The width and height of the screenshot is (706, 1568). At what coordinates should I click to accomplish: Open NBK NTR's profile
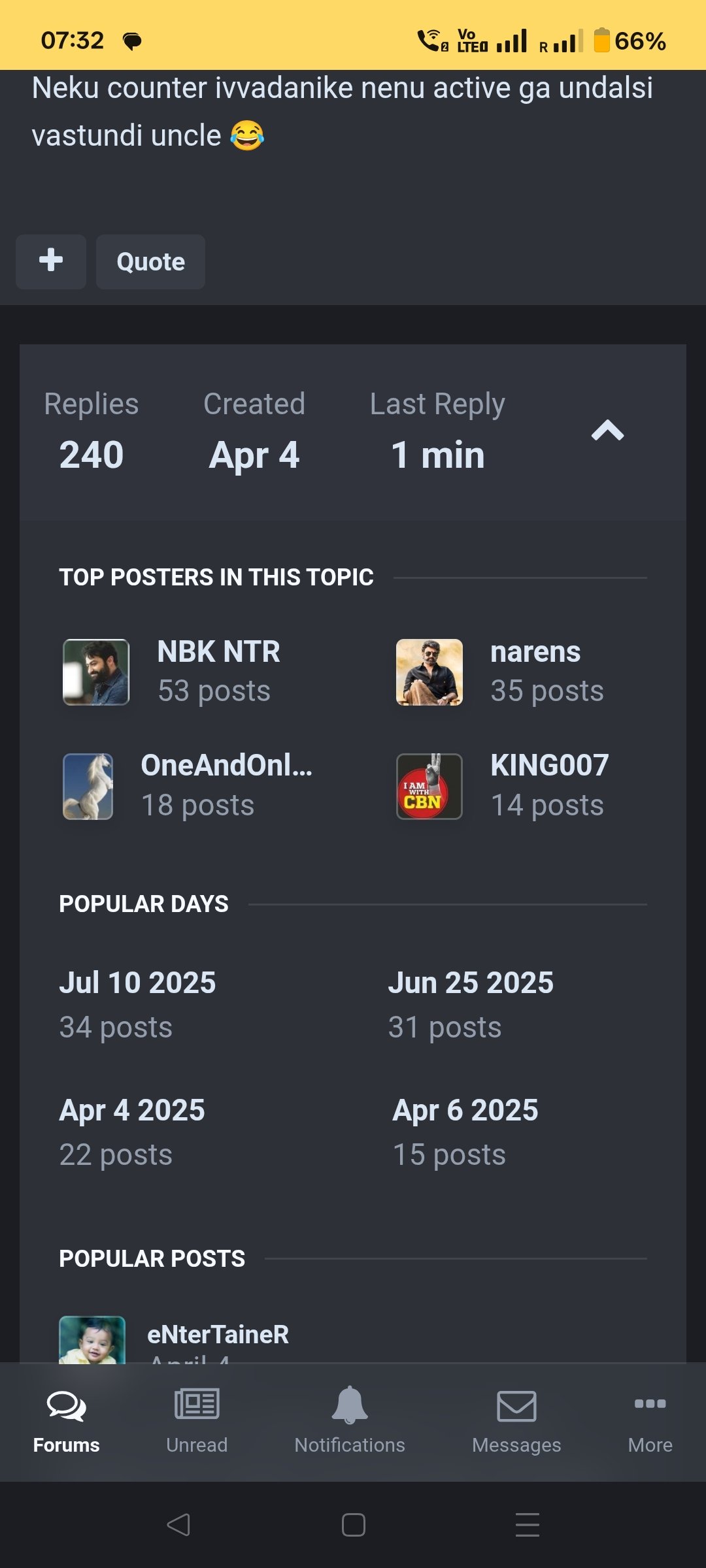(x=218, y=652)
